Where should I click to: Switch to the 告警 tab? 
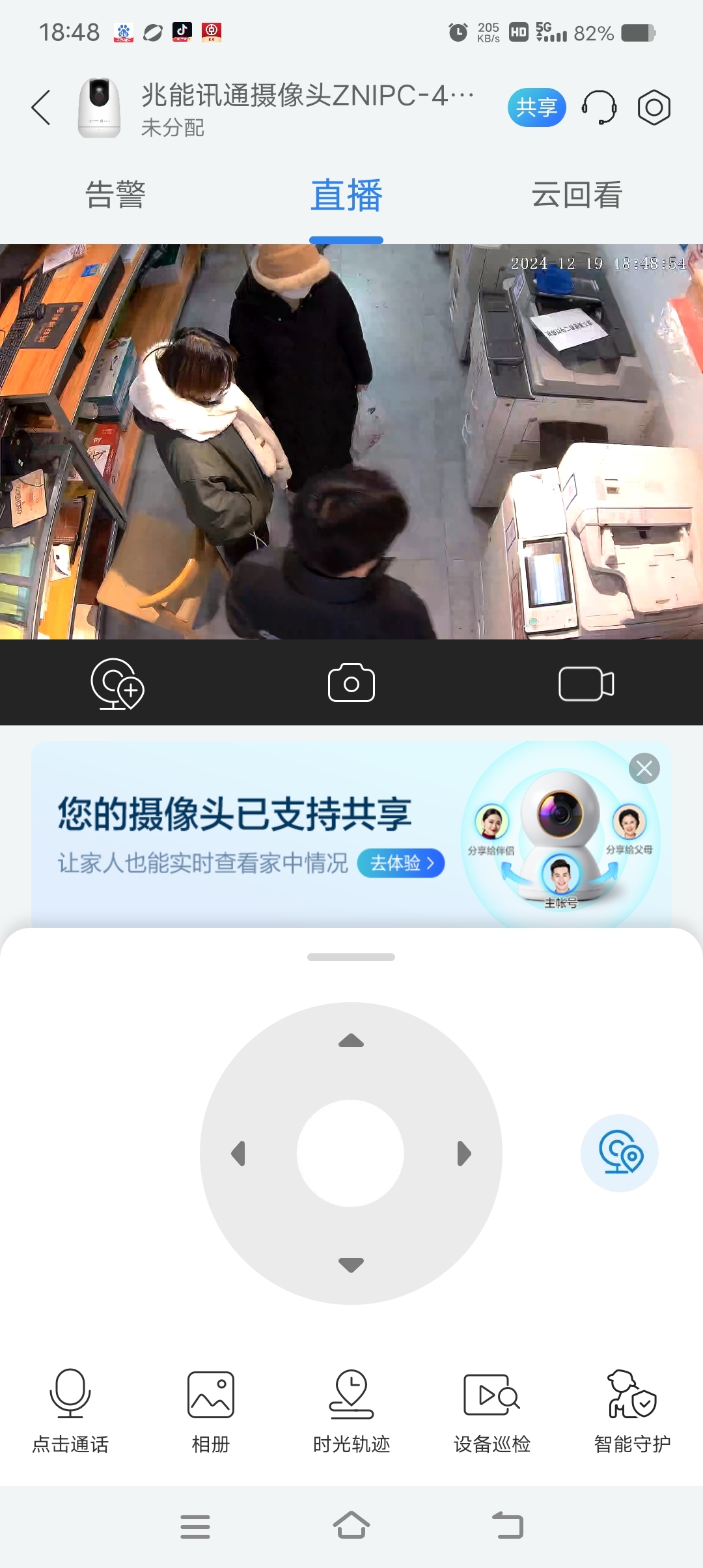[115, 195]
